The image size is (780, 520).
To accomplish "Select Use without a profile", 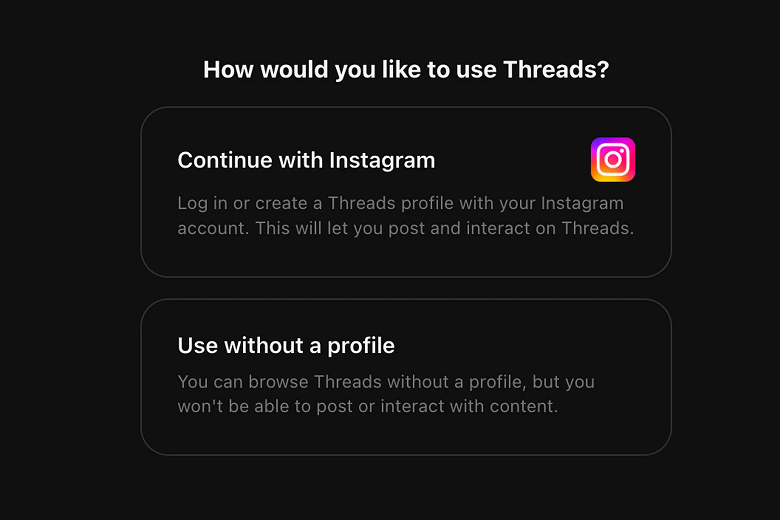I will click(405, 377).
